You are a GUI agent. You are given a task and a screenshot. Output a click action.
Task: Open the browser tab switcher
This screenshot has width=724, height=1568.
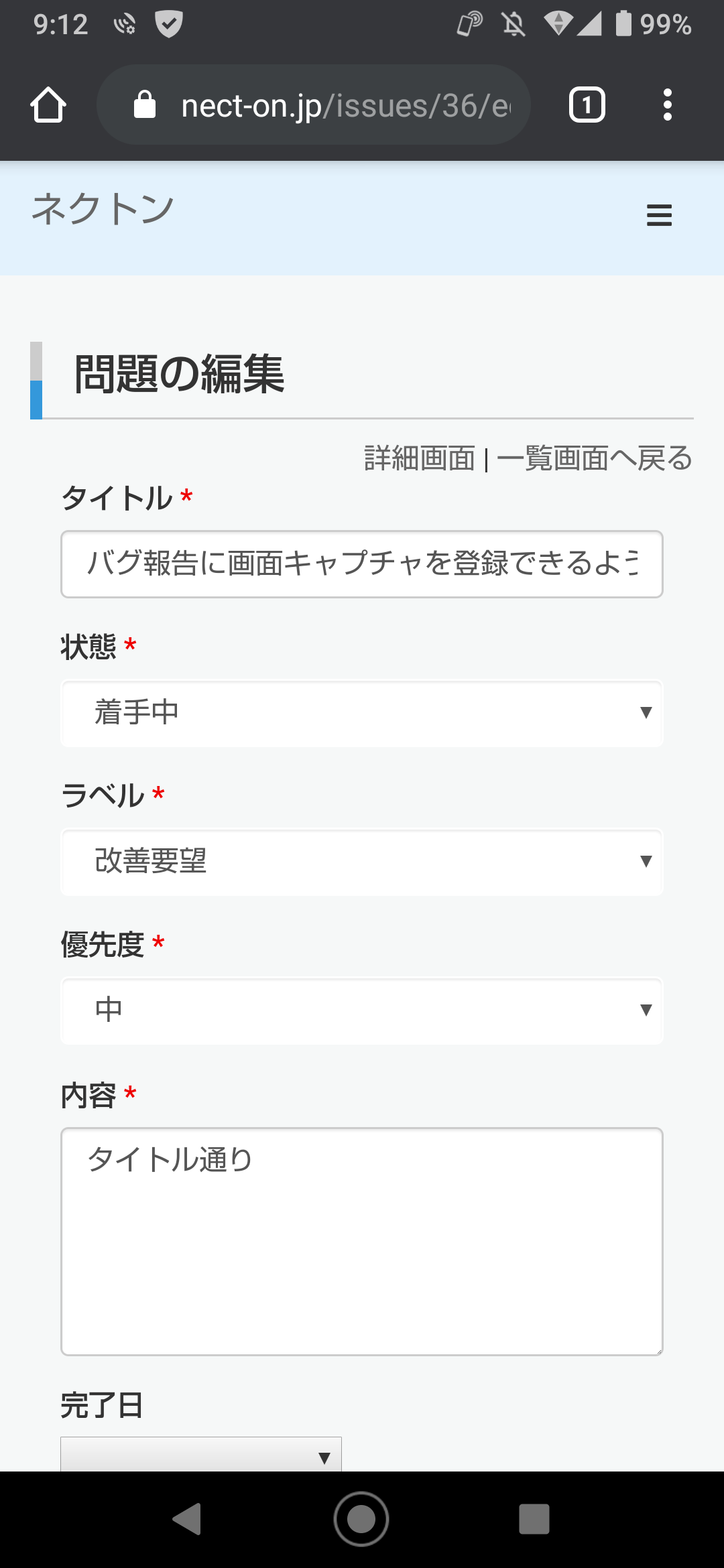point(587,105)
